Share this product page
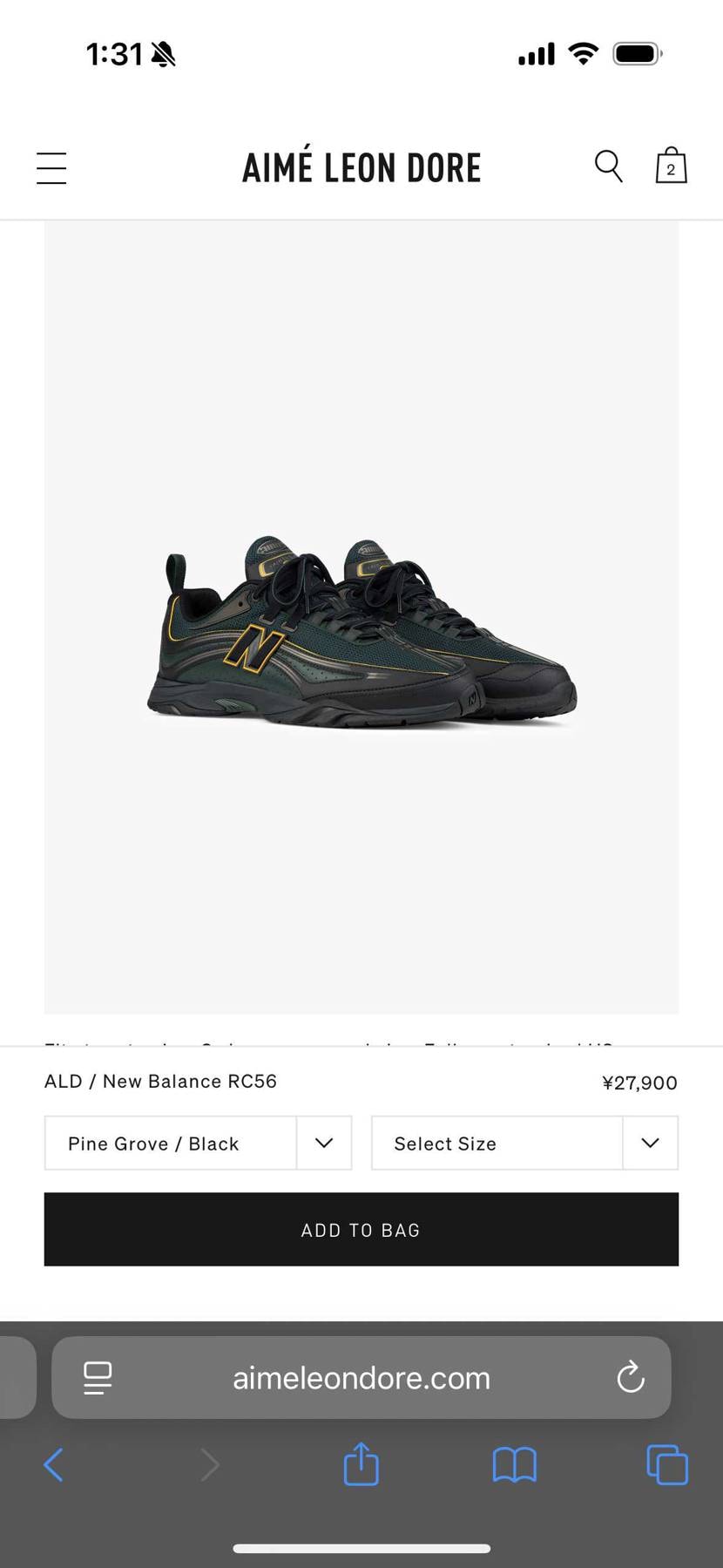This screenshot has width=723, height=1568. (361, 1464)
